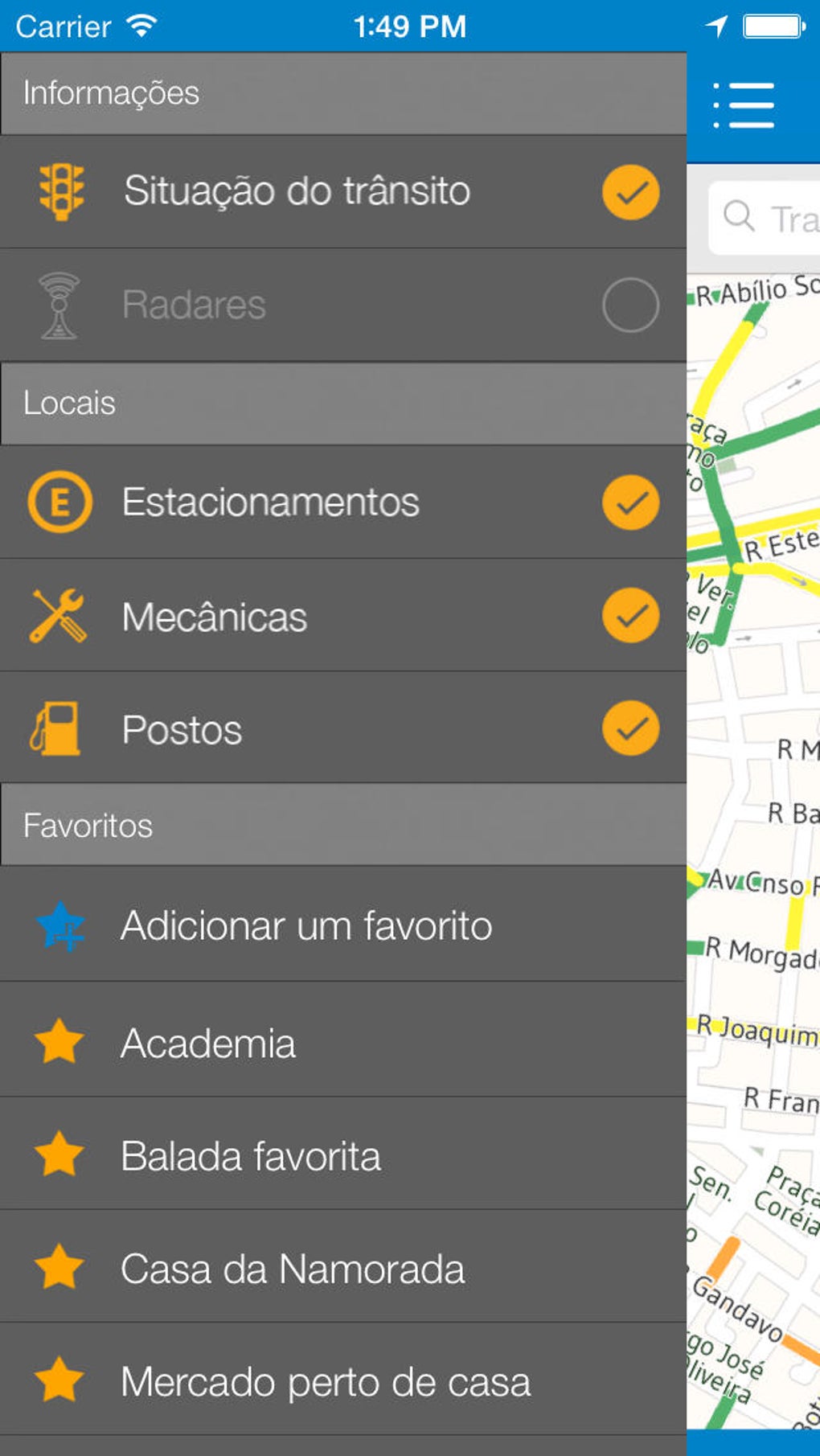
Task: Tap Adicionar um favorito
Action: point(305,925)
